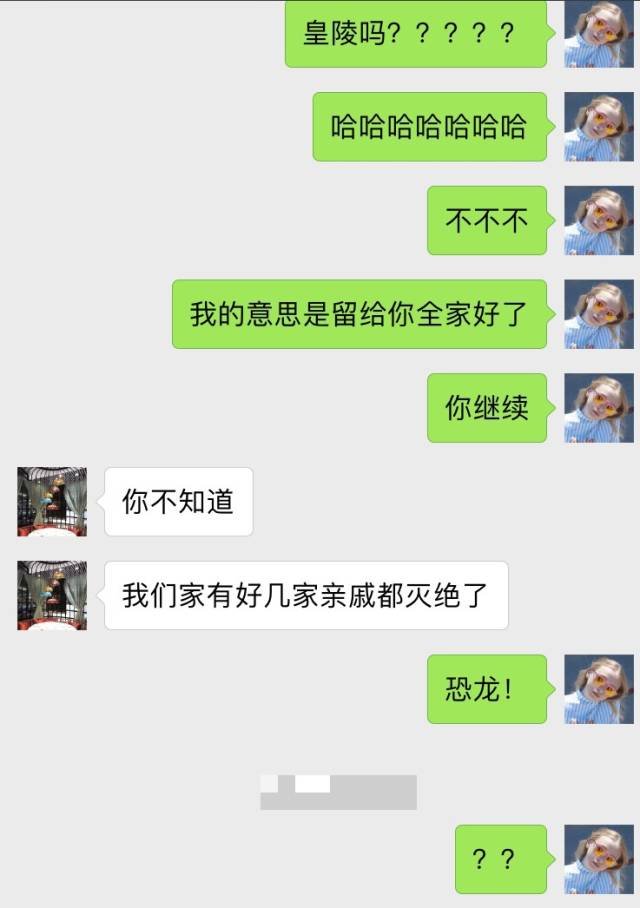
Task: Open contact's avatar beside '你不知道'
Action: click(52, 501)
